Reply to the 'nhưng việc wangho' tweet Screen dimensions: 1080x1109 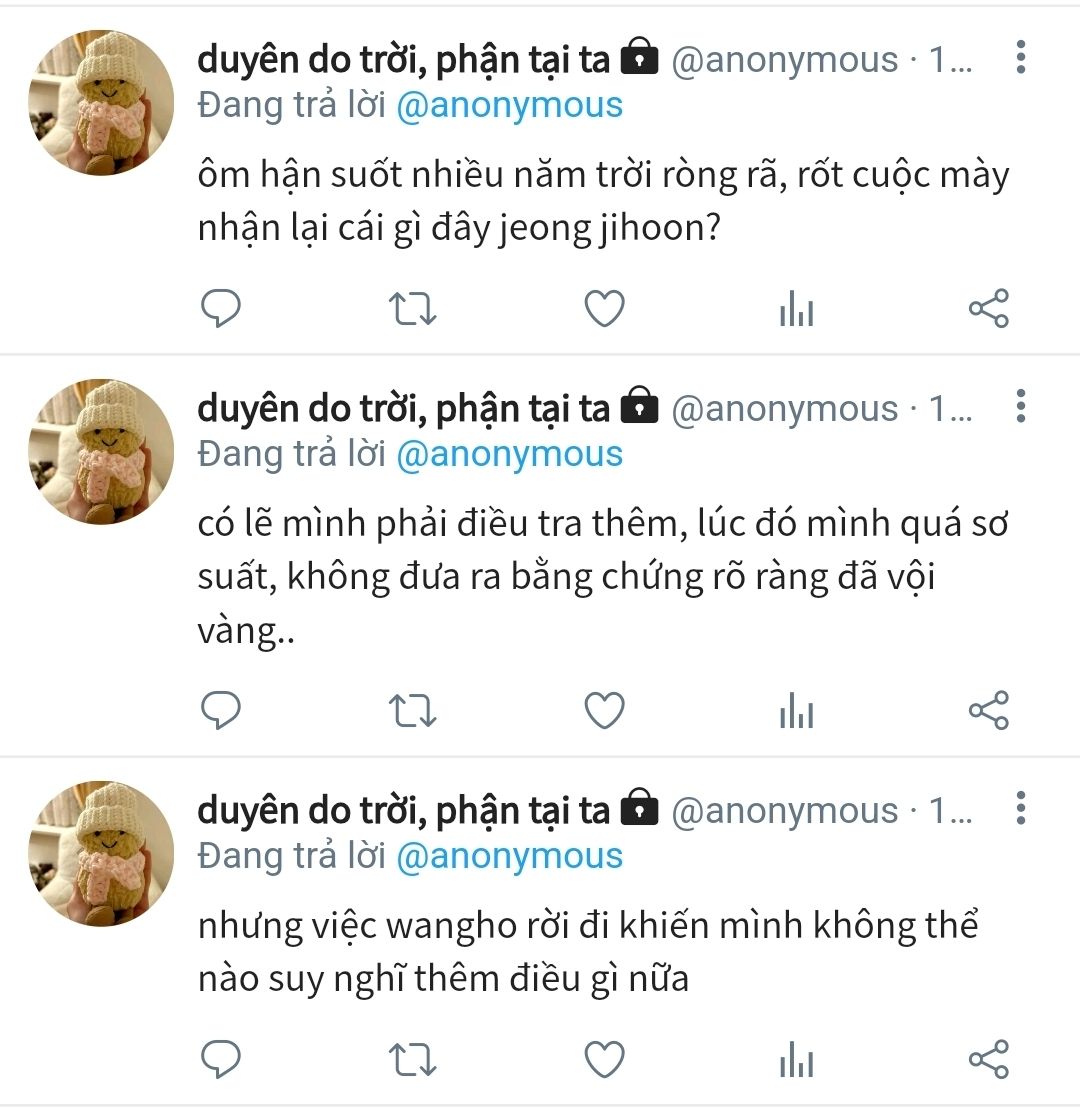tap(221, 1059)
